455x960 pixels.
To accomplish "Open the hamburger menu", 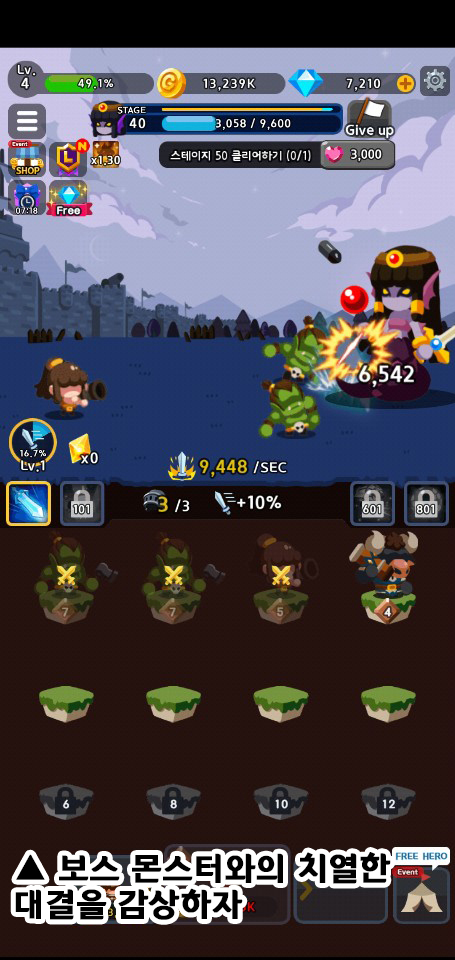I will click(27, 121).
